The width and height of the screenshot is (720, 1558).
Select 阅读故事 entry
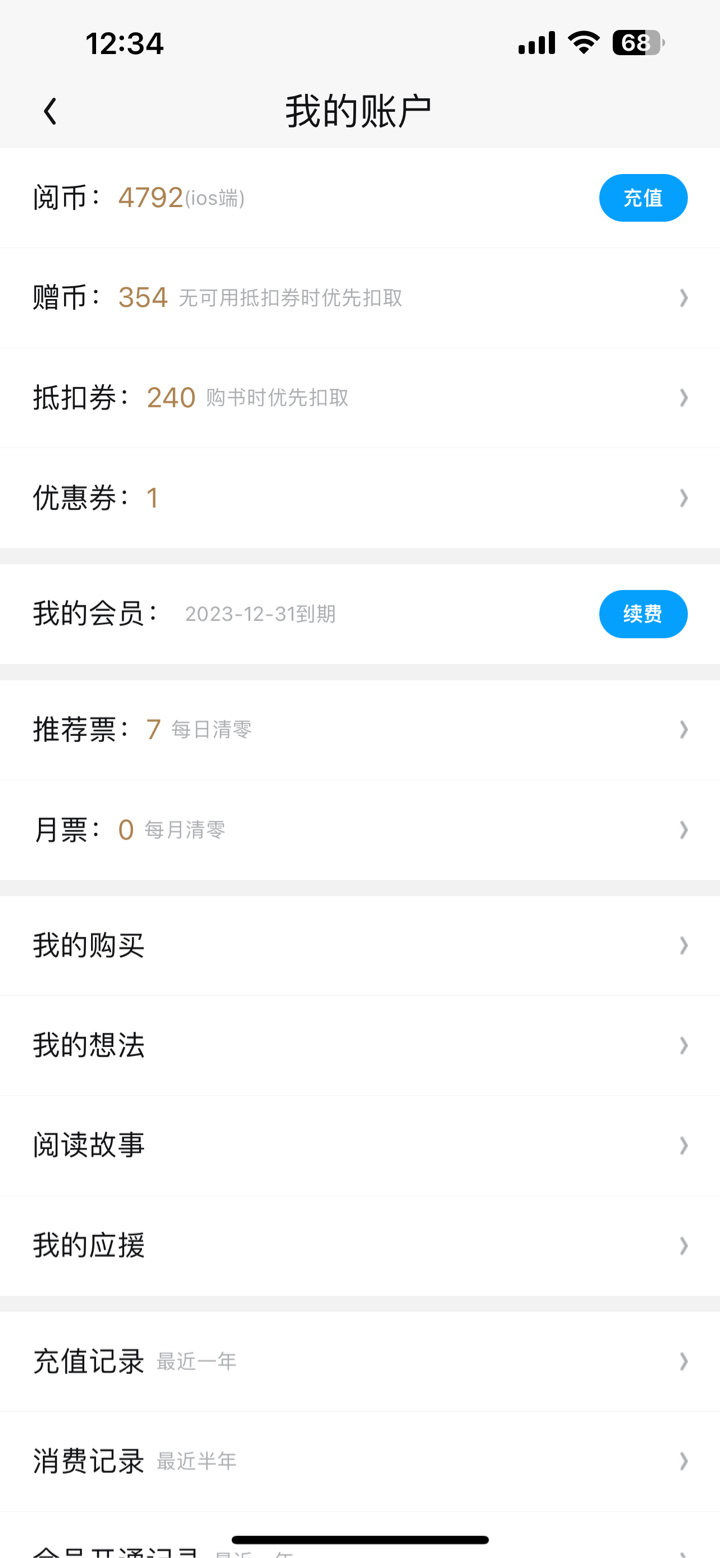[x=360, y=1145]
